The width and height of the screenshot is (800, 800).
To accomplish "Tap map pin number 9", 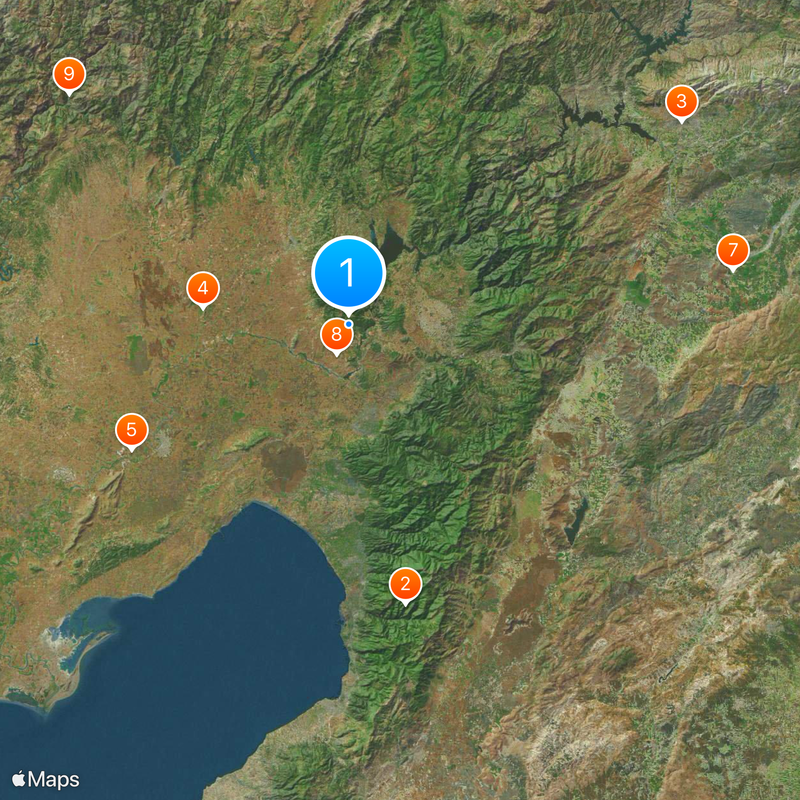I will pyautogui.click(x=69, y=74).
